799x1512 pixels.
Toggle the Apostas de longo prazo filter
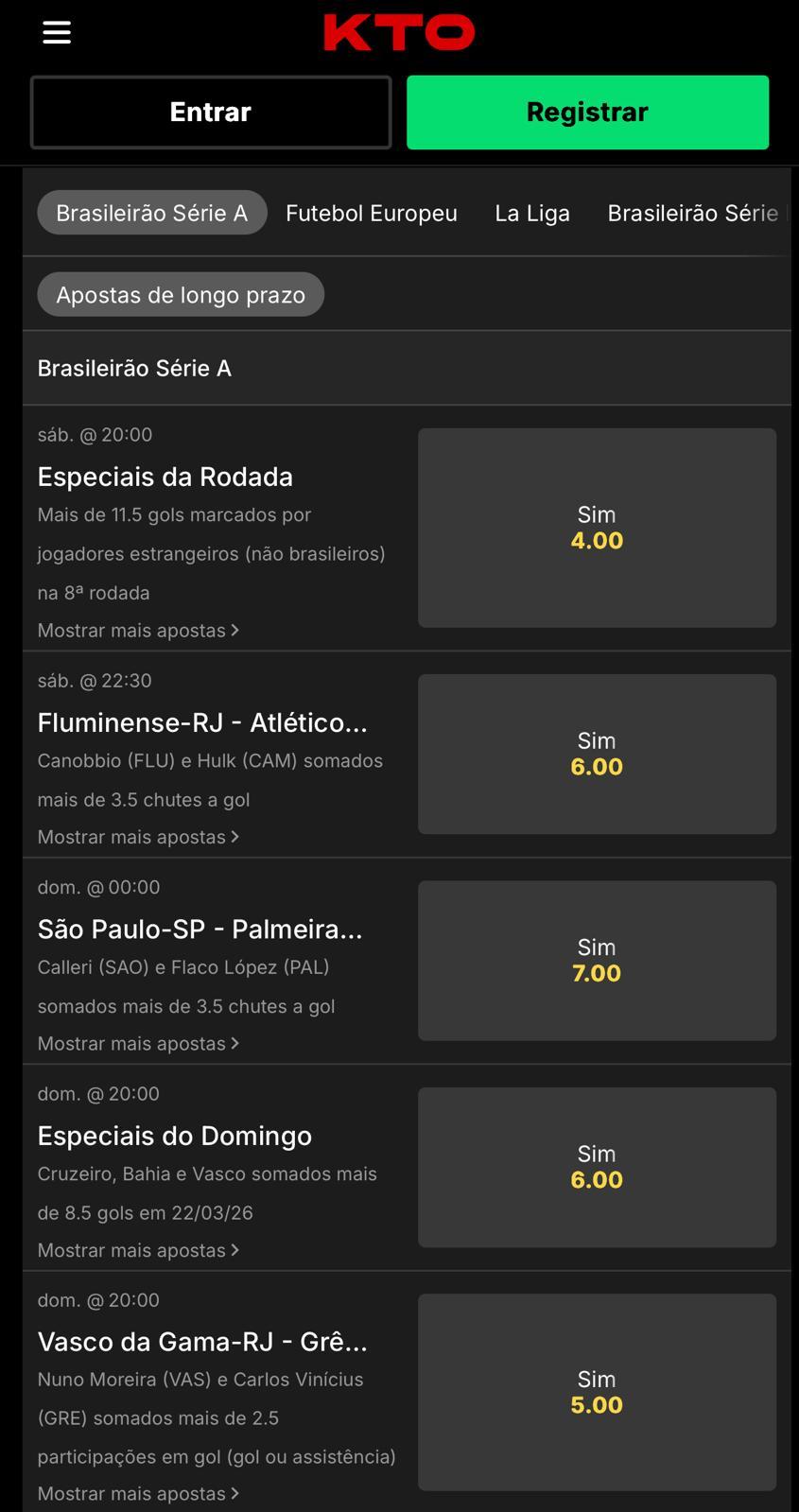click(x=181, y=294)
